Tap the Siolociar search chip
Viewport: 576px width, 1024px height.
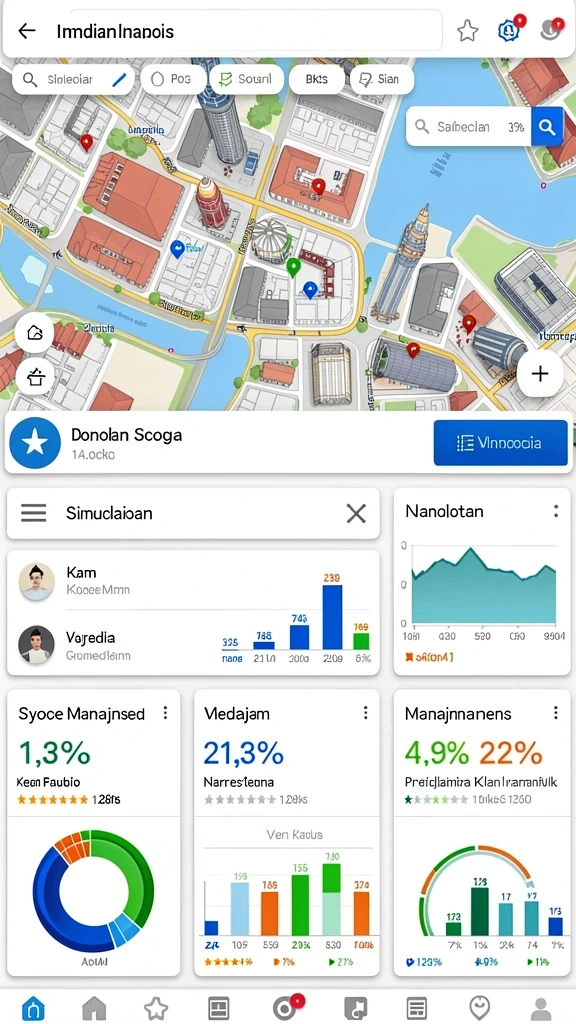[x=73, y=80]
